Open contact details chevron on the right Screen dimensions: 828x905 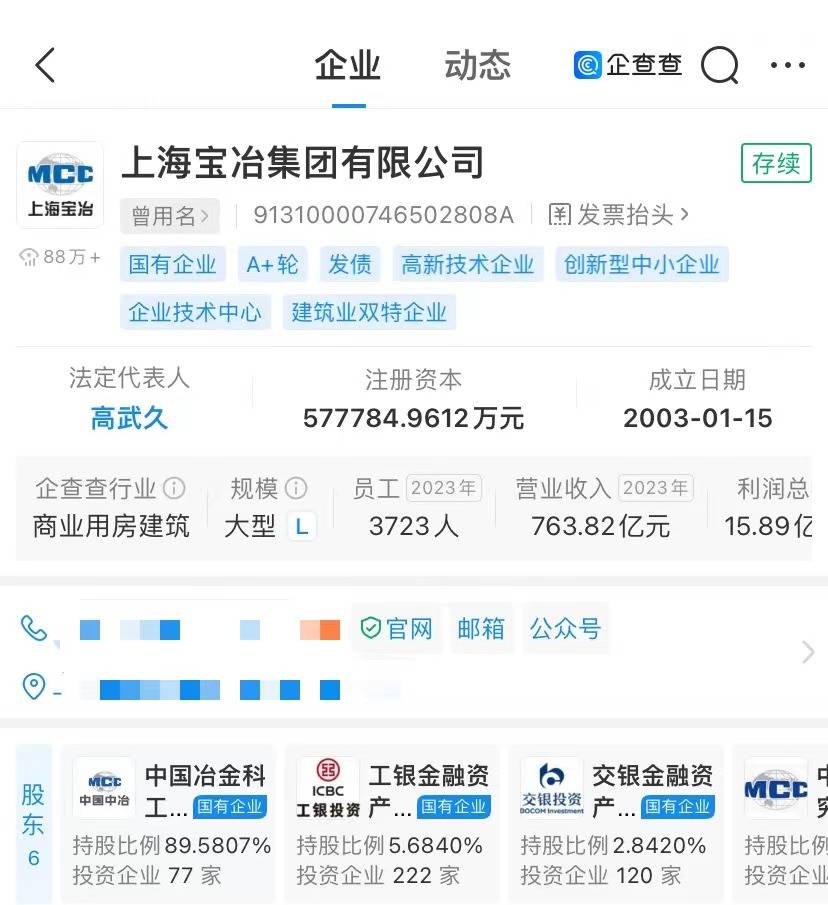(807, 653)
